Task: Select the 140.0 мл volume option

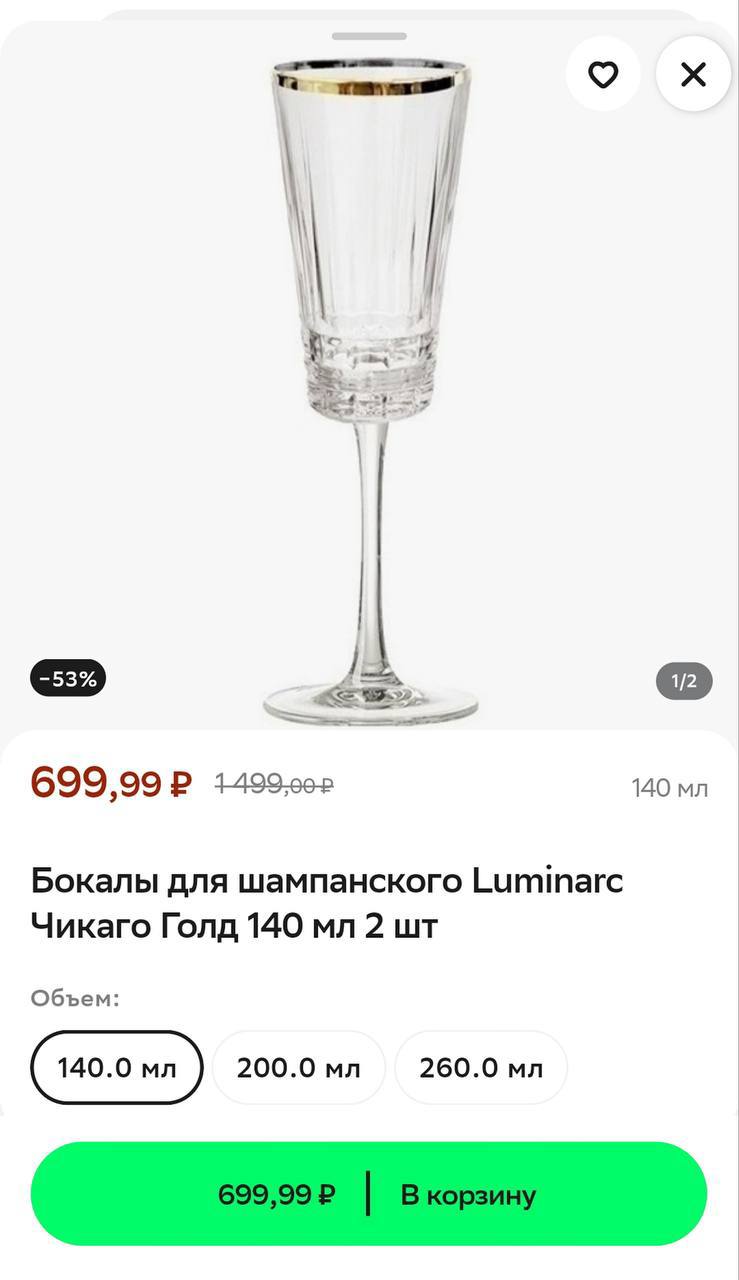Action: (117, 1067)
